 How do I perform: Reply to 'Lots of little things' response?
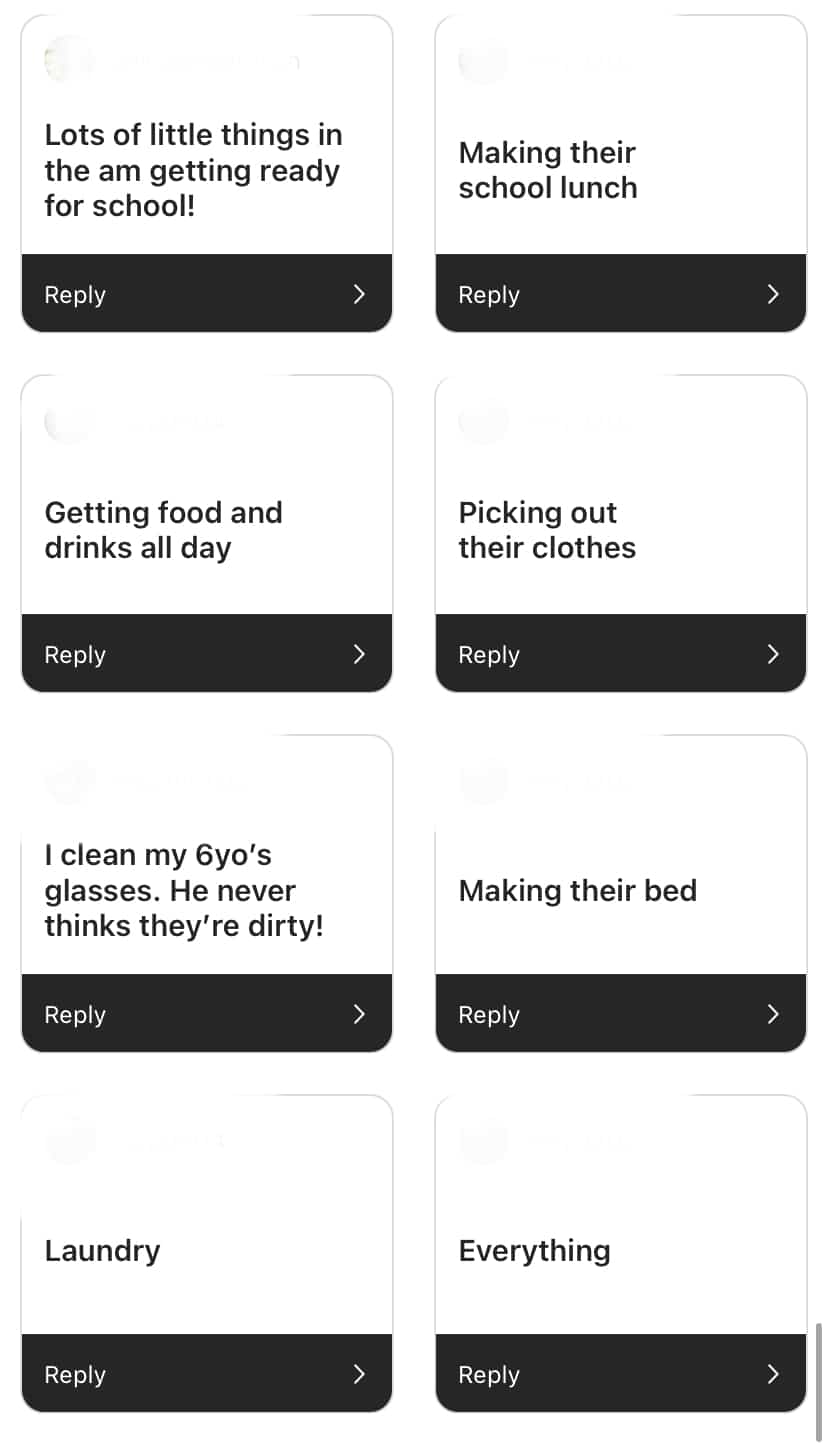click(x=206, y=294)
